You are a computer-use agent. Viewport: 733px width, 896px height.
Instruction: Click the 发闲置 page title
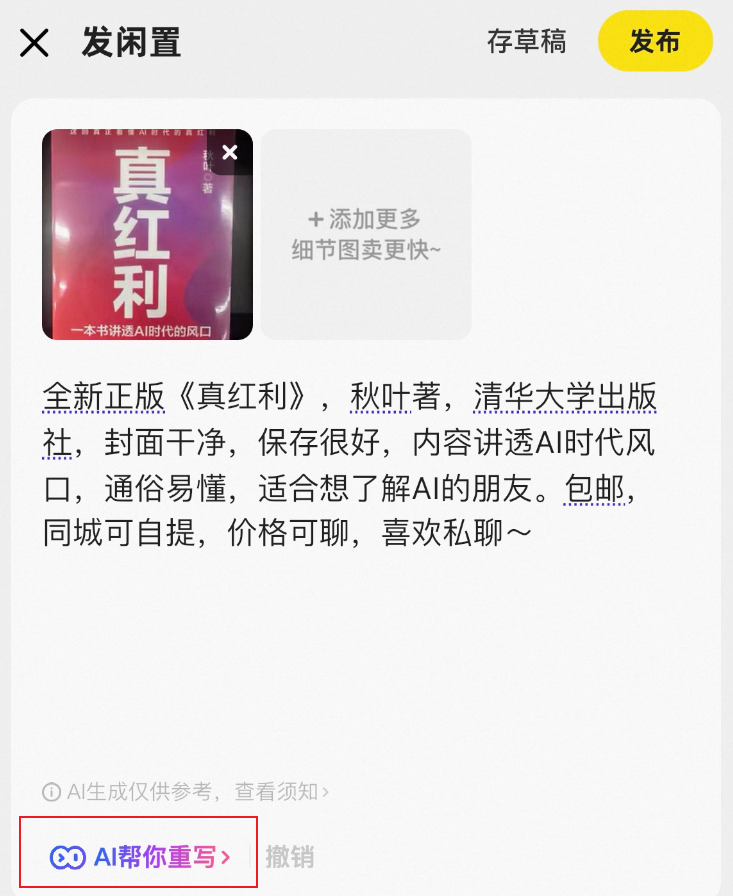[130, 41]
